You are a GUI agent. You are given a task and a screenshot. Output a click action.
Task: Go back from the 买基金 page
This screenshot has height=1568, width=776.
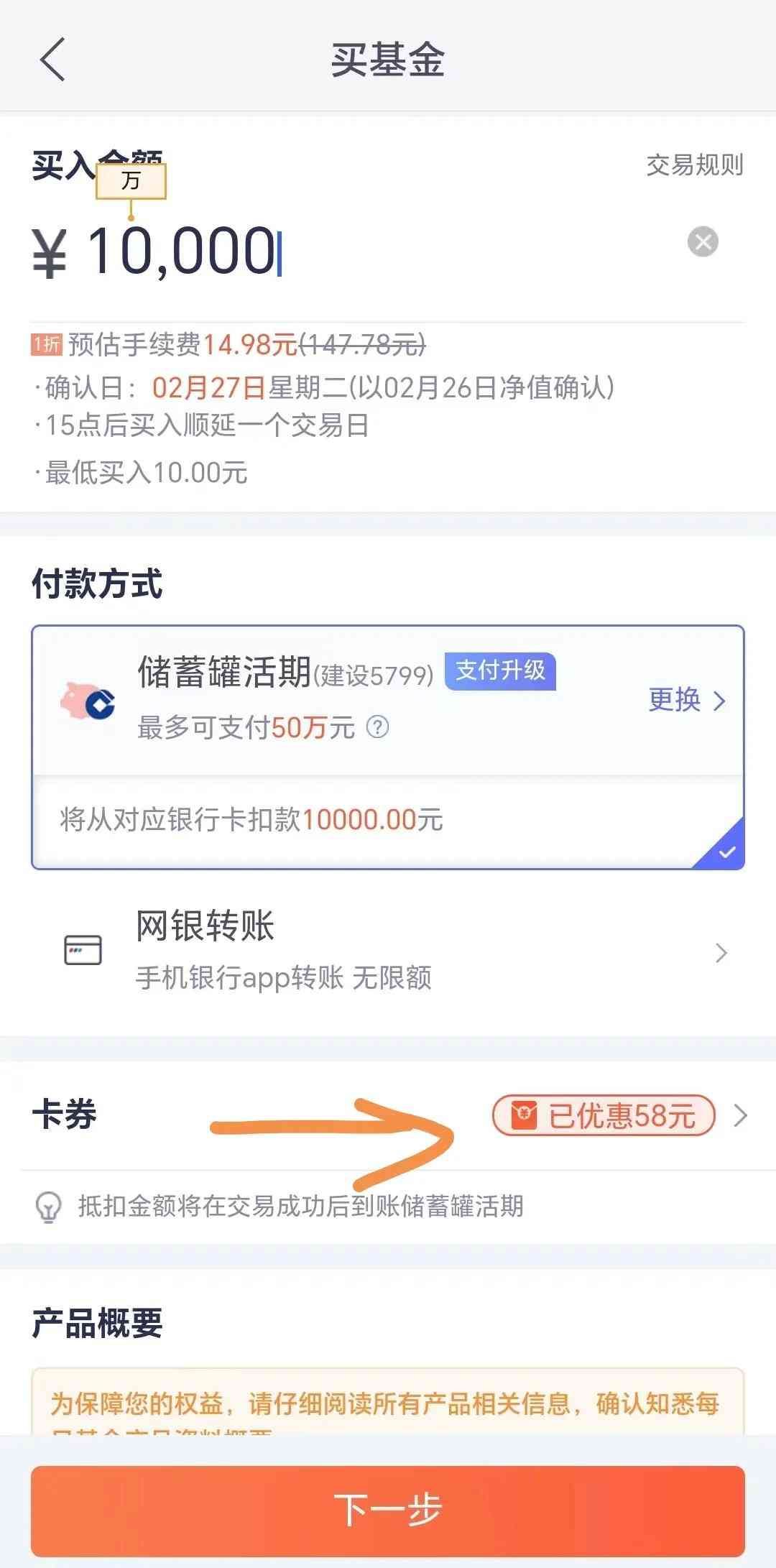point(52,59)
